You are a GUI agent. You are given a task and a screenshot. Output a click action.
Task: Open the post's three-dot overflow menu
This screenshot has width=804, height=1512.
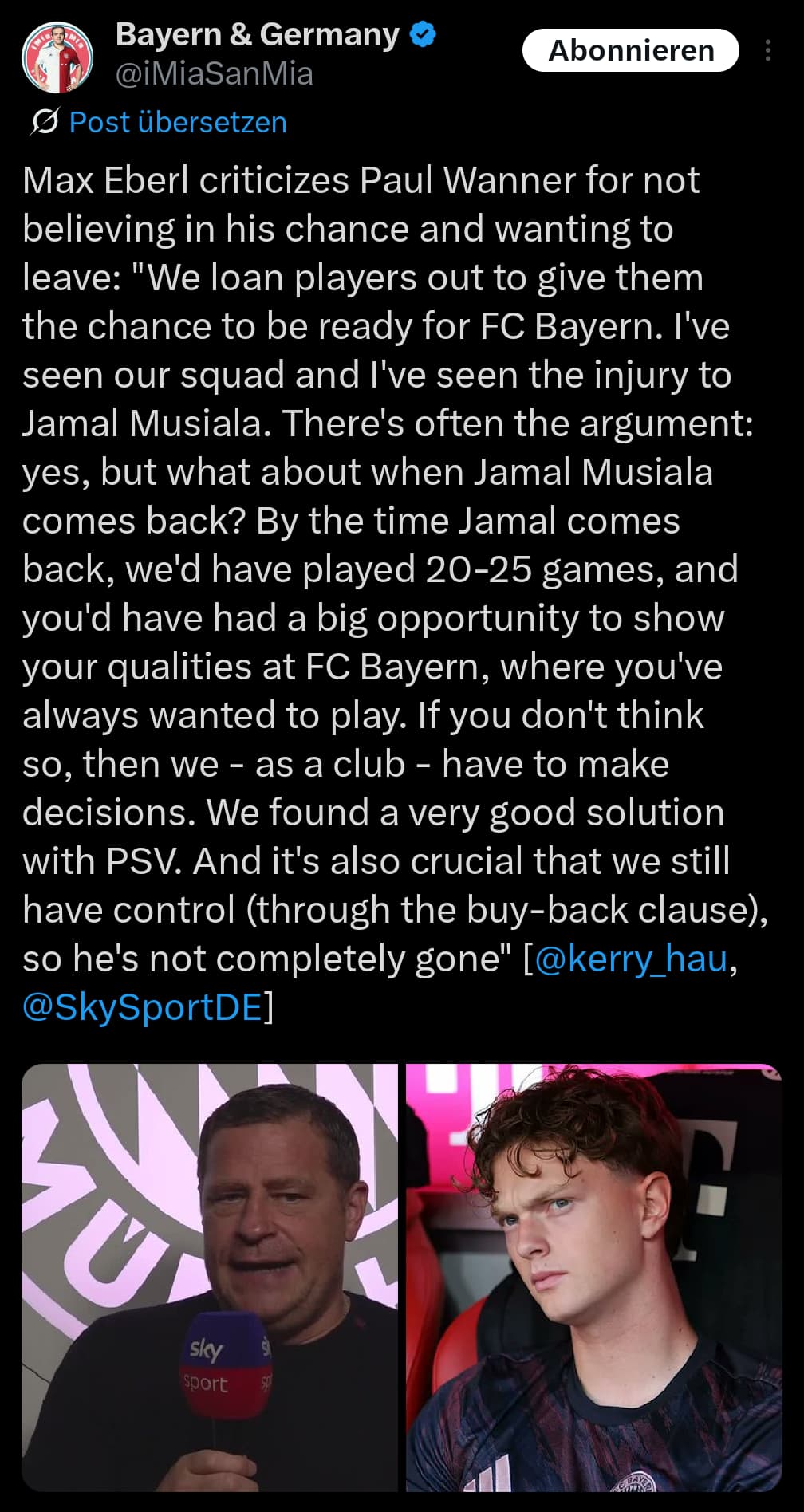[x=767, y=50]
